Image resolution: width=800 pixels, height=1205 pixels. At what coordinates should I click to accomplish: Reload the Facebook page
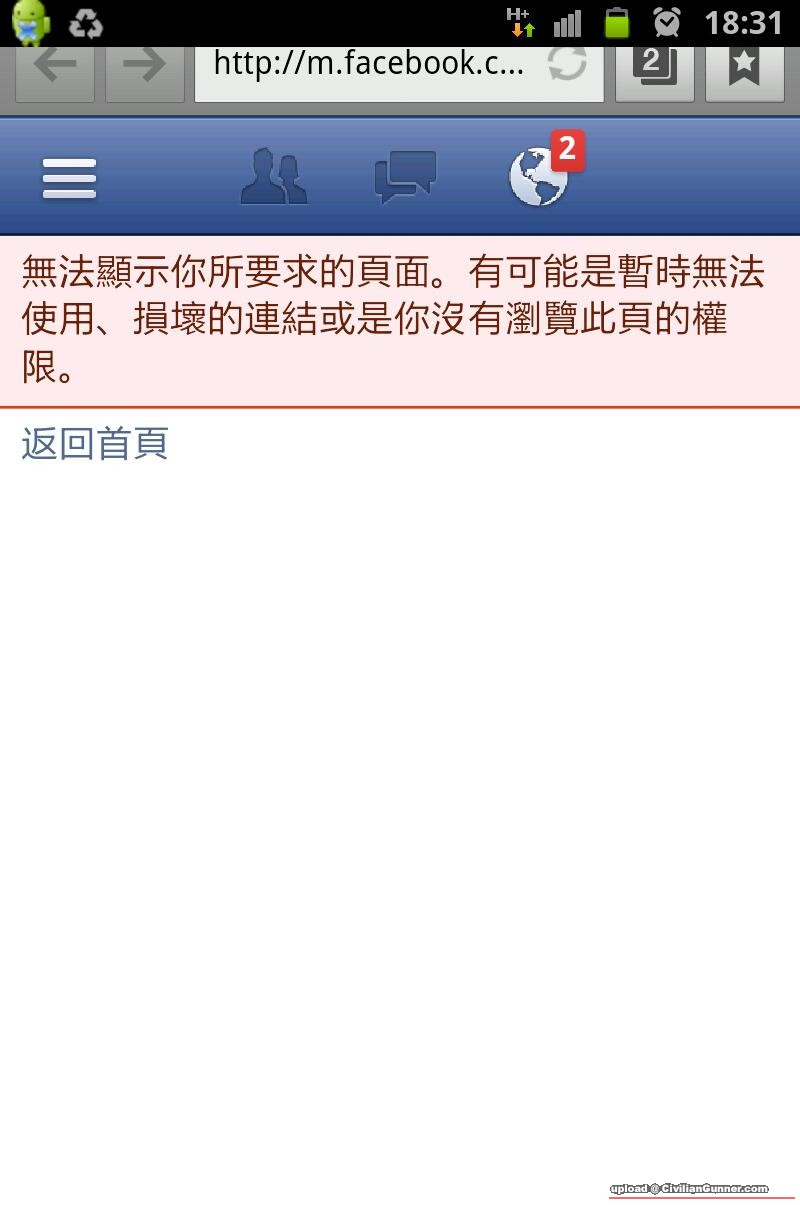tap(567, 67)
